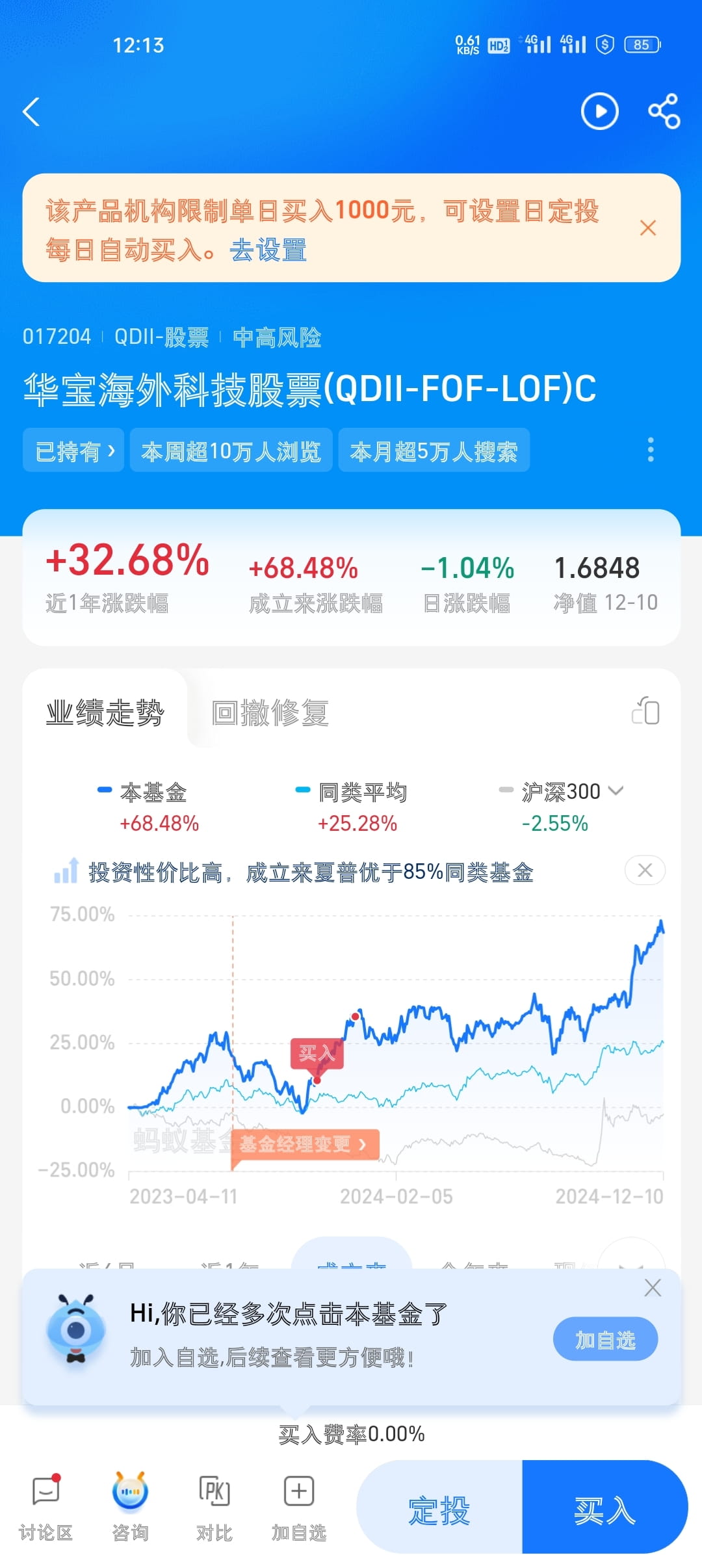Close the Hi reminder popup
This screenshot has width=702, height=1568.
pos(652,1288)
